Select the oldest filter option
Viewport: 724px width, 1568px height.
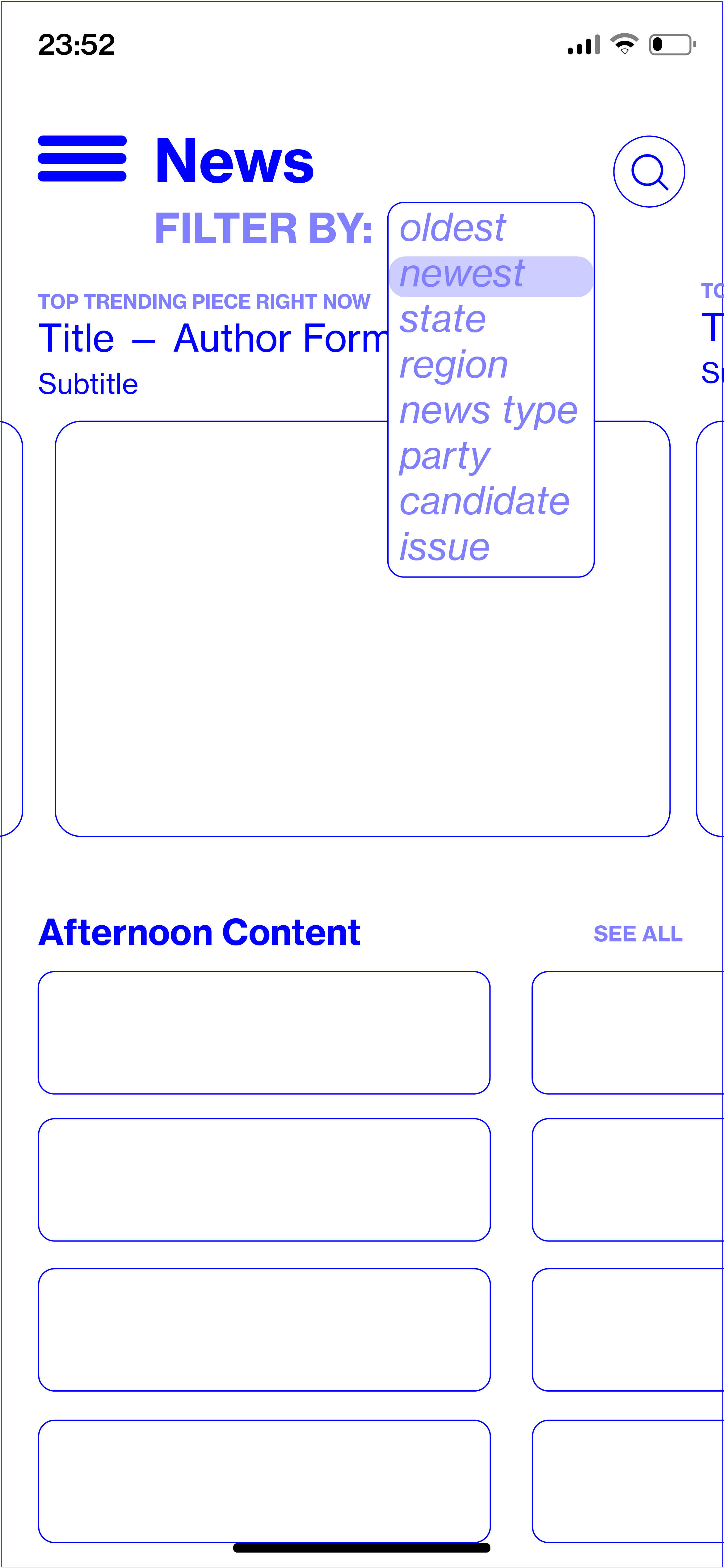(x=452, y=228)
